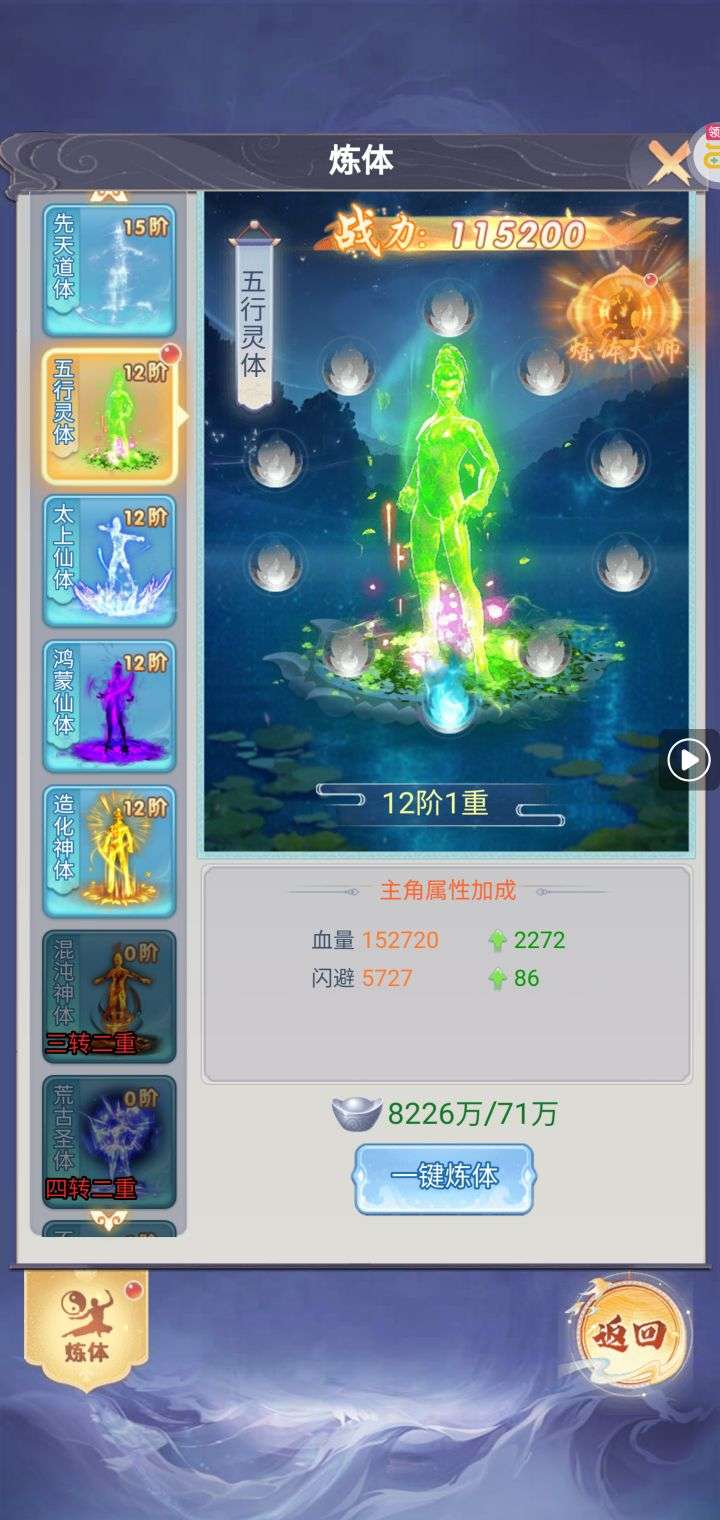Open the 炼体大师 badge
Viewport: 720px width, 1520px height.
point(612,315)
